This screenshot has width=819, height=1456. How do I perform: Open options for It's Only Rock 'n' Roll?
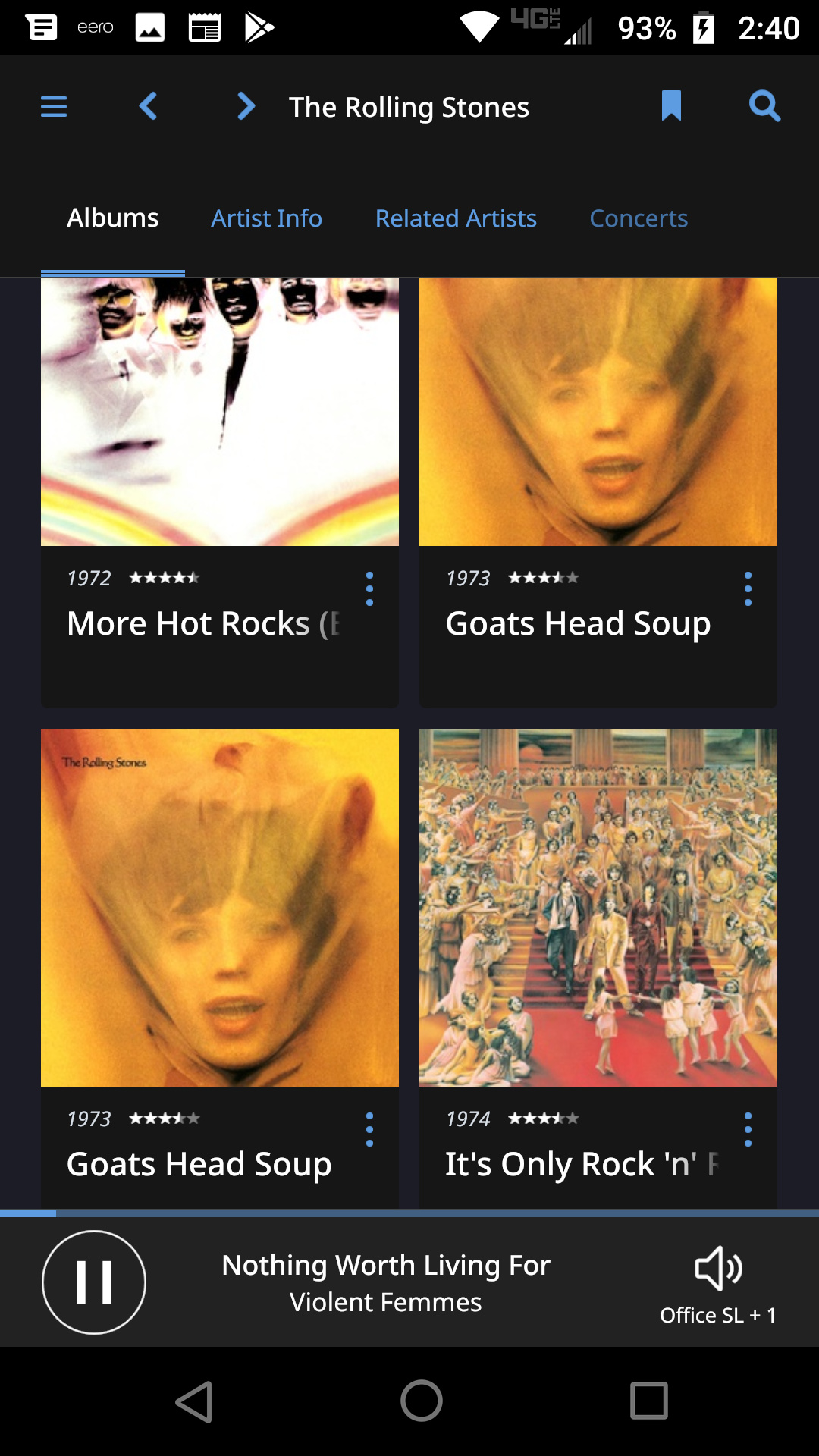(748, 1129)
